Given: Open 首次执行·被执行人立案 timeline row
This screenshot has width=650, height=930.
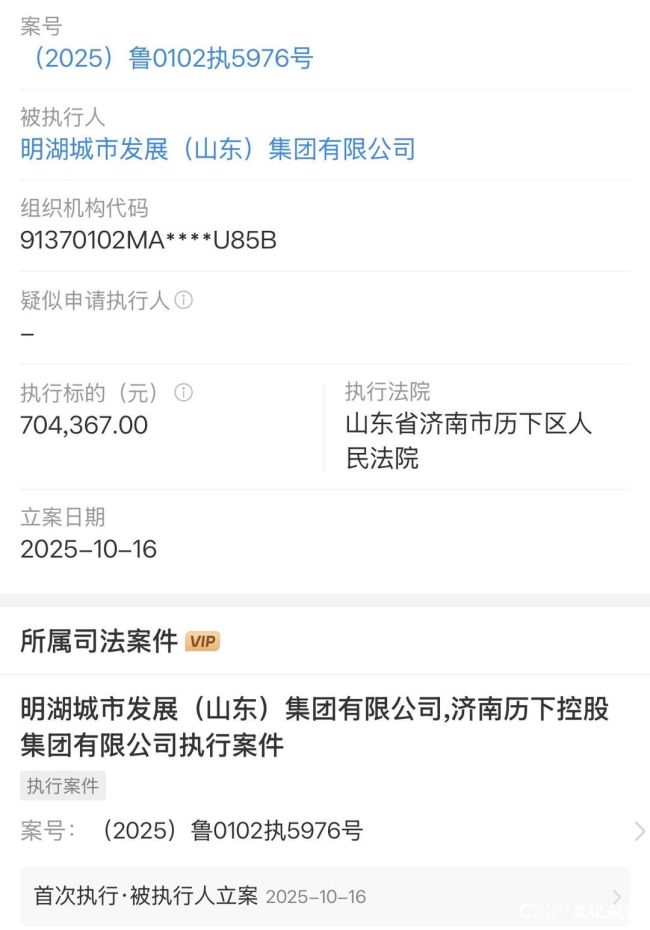Looking at the screenshot, I should click(325, 896).
